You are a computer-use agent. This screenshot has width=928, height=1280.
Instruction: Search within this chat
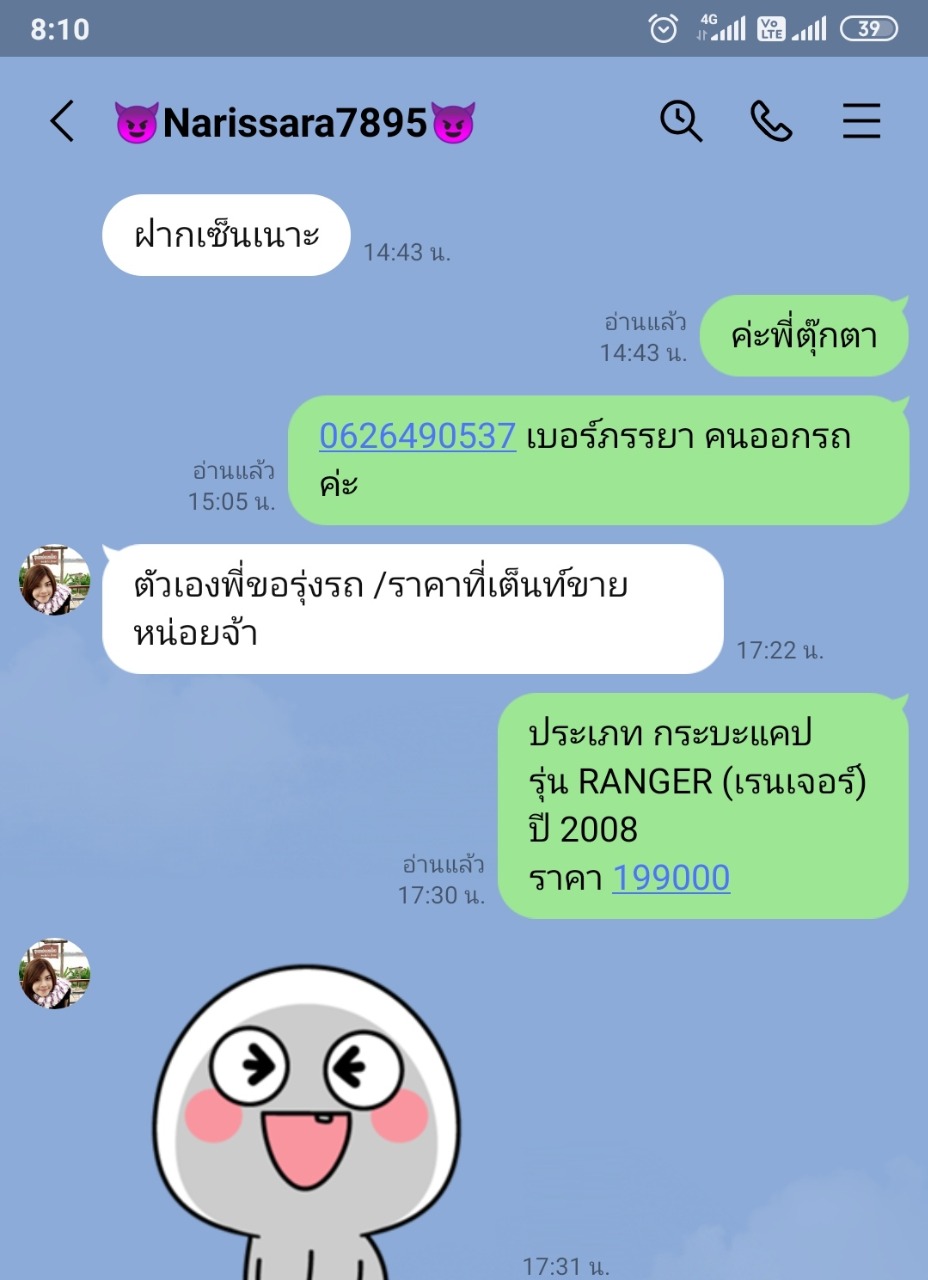(x=681, y=122)
